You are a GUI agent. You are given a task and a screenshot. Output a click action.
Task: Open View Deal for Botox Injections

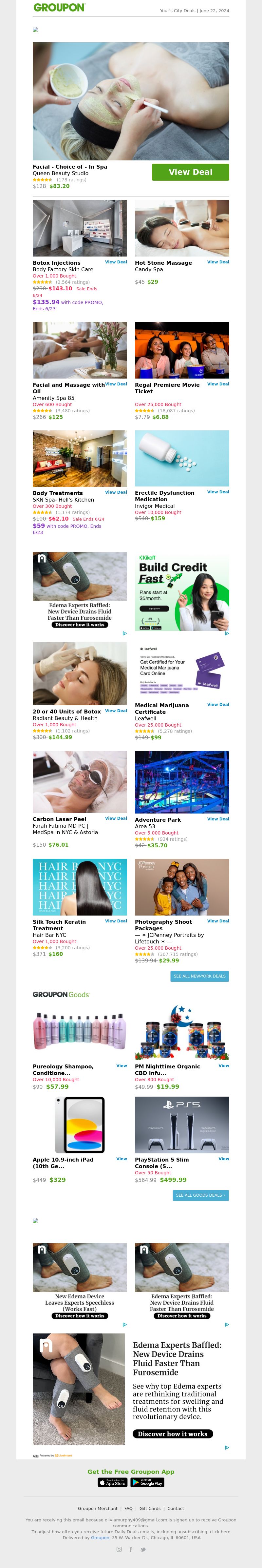(116, 262)
